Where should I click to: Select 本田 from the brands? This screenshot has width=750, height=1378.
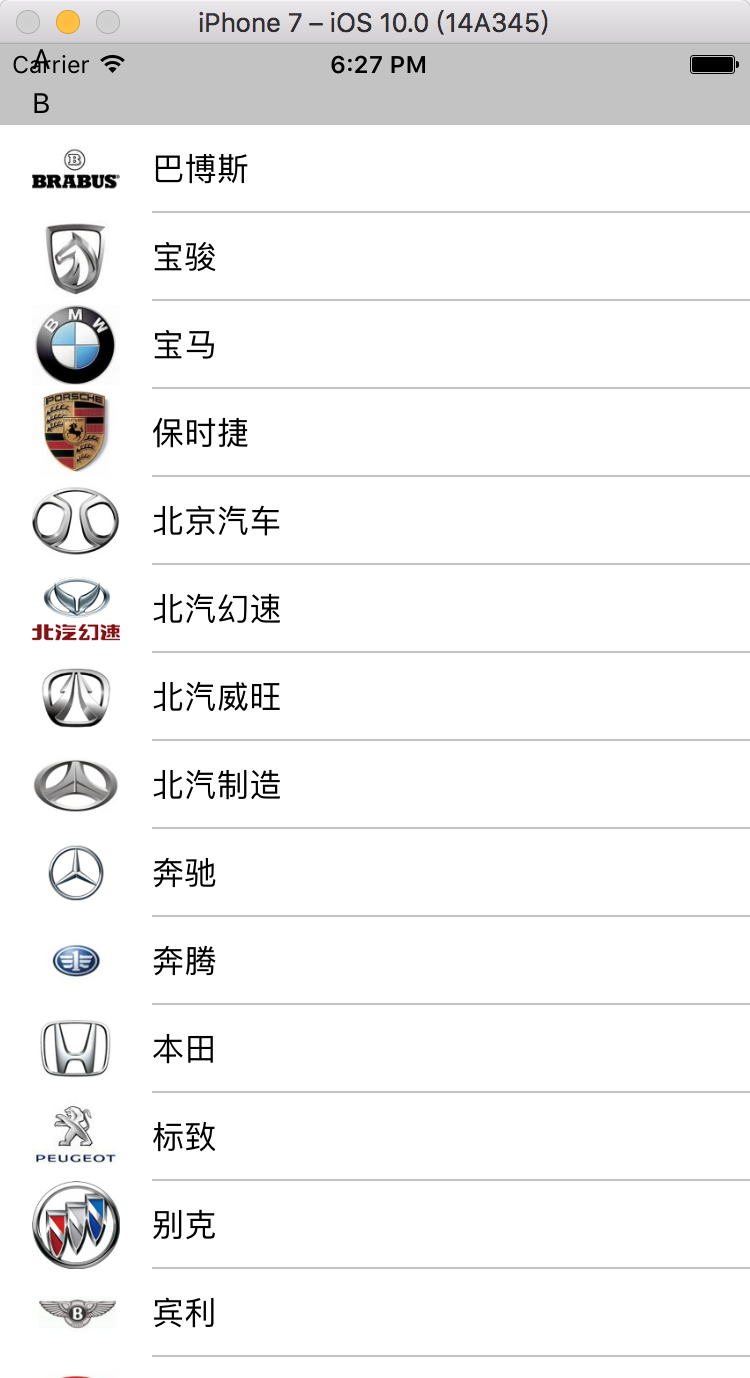click(x=185, y=1049)
